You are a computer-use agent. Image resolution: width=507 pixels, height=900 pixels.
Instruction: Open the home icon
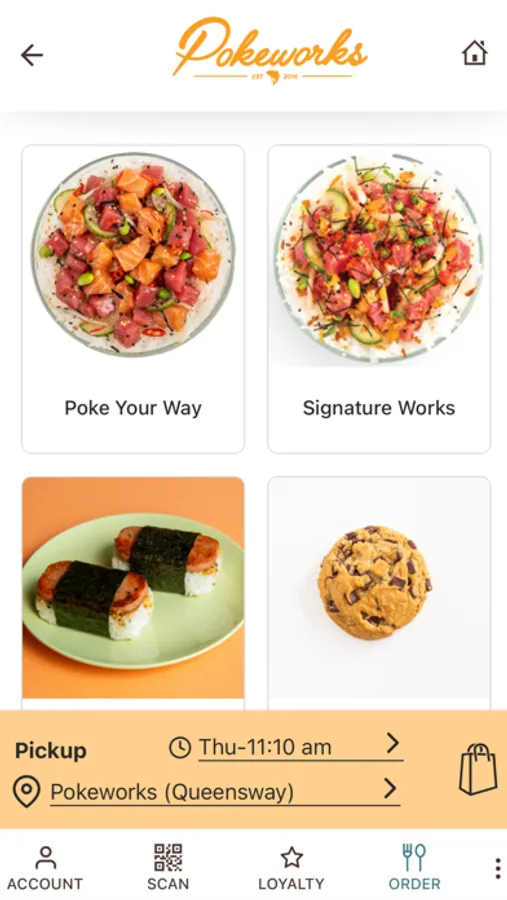(x=474, y=53)
